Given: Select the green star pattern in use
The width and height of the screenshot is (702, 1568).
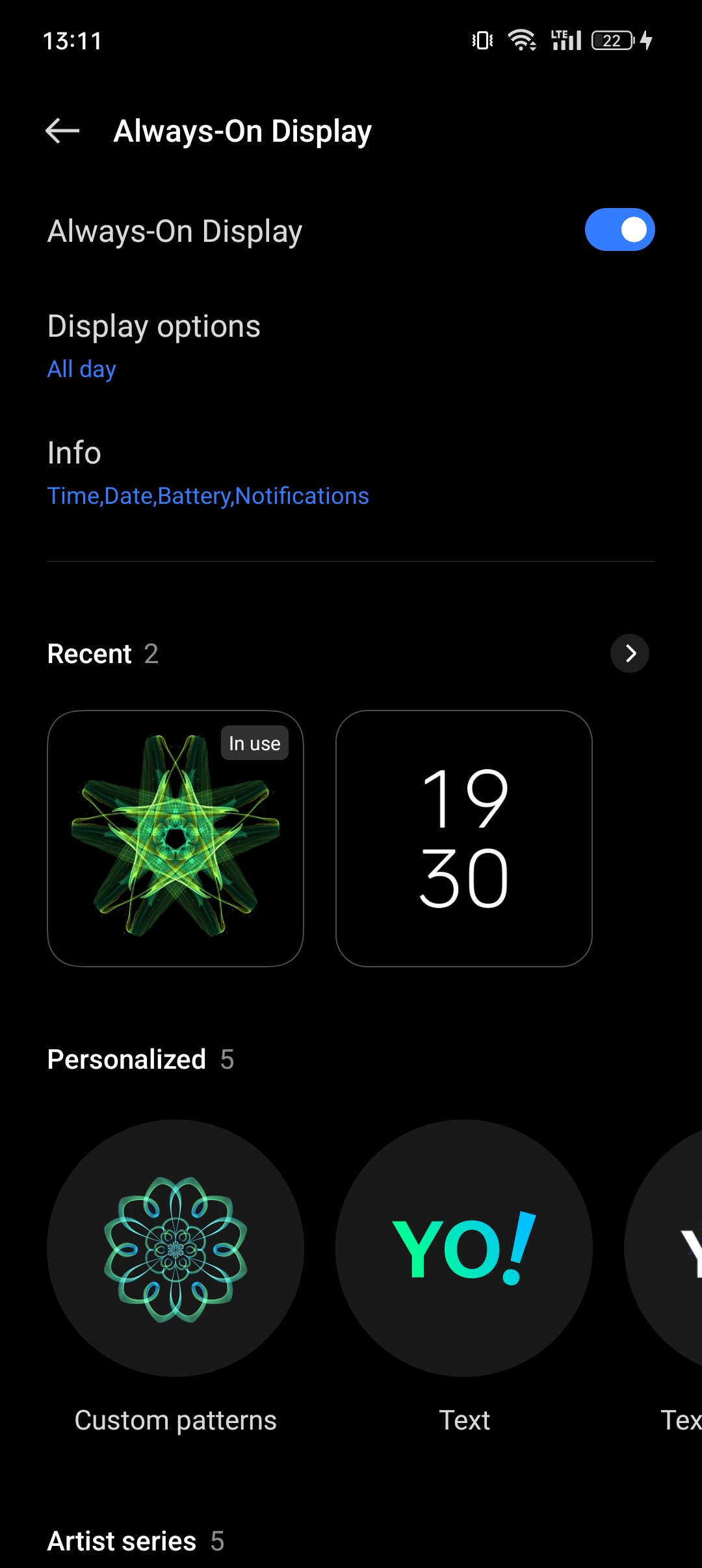Looking at the screenshot, I should [175, 839].
